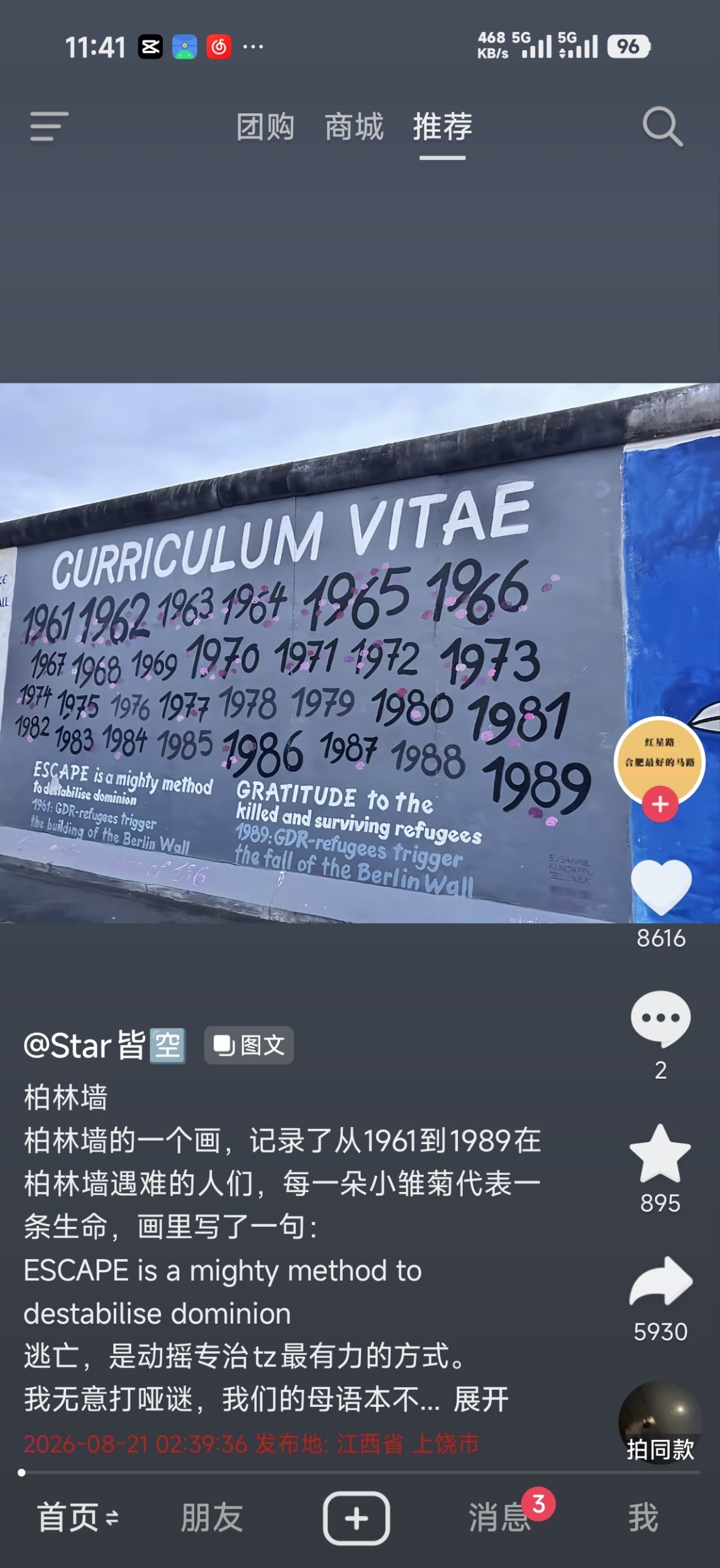Tap the 图文 tag chip
The width and height of the screenshot is (720, 1568).
click(x=249, y=1045)
